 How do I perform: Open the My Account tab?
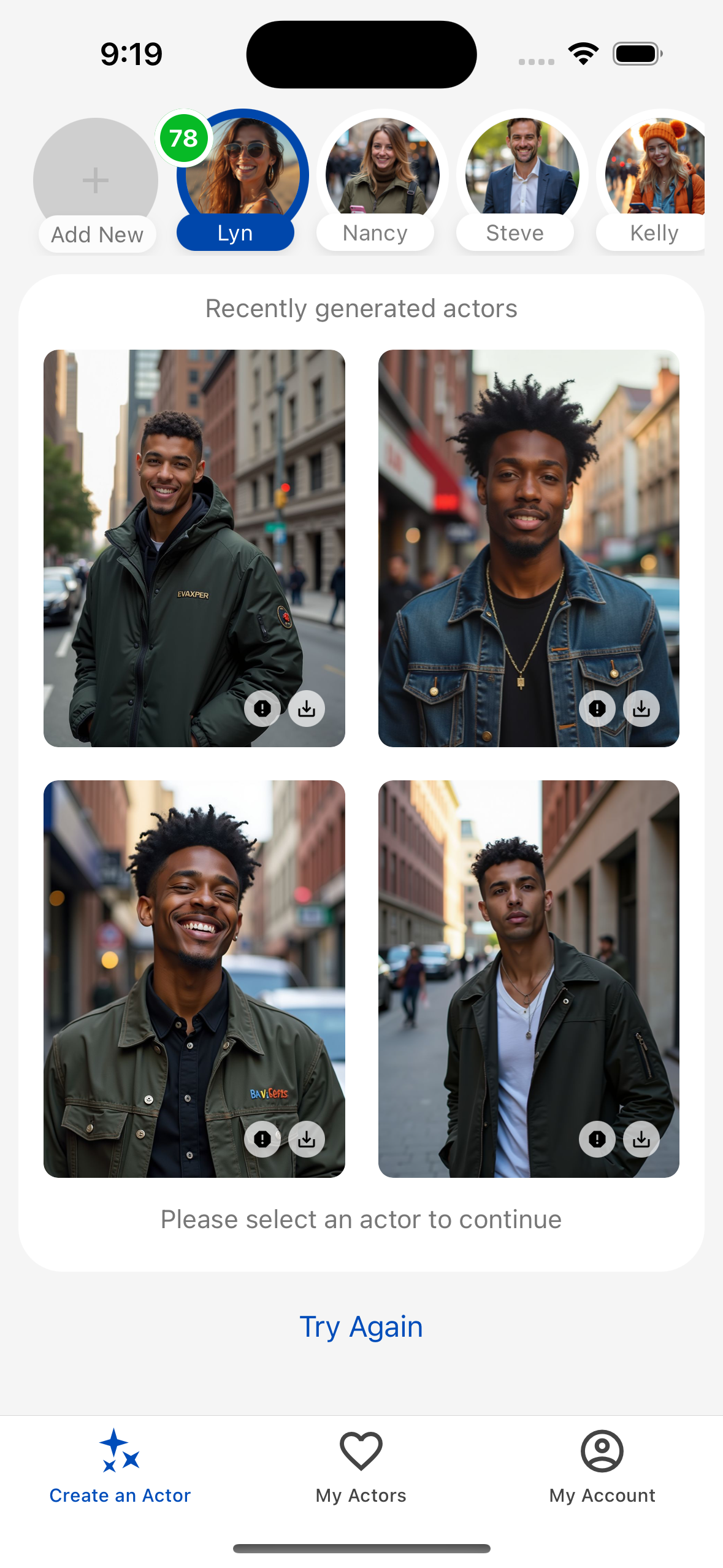[x=602, y=1466]
